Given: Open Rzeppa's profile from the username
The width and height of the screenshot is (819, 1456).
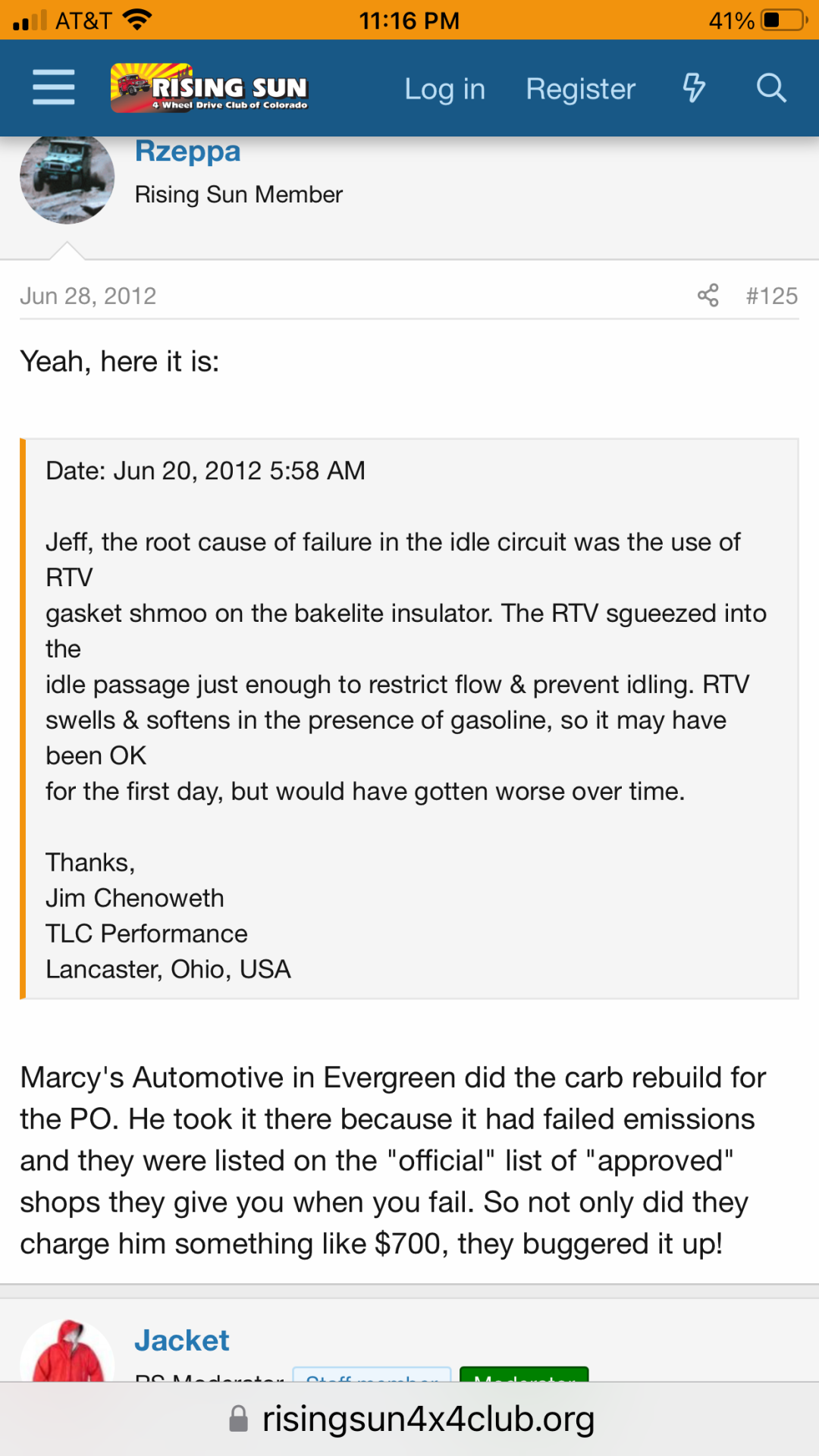Looking at the screenshot, I should tap(187, 151).
